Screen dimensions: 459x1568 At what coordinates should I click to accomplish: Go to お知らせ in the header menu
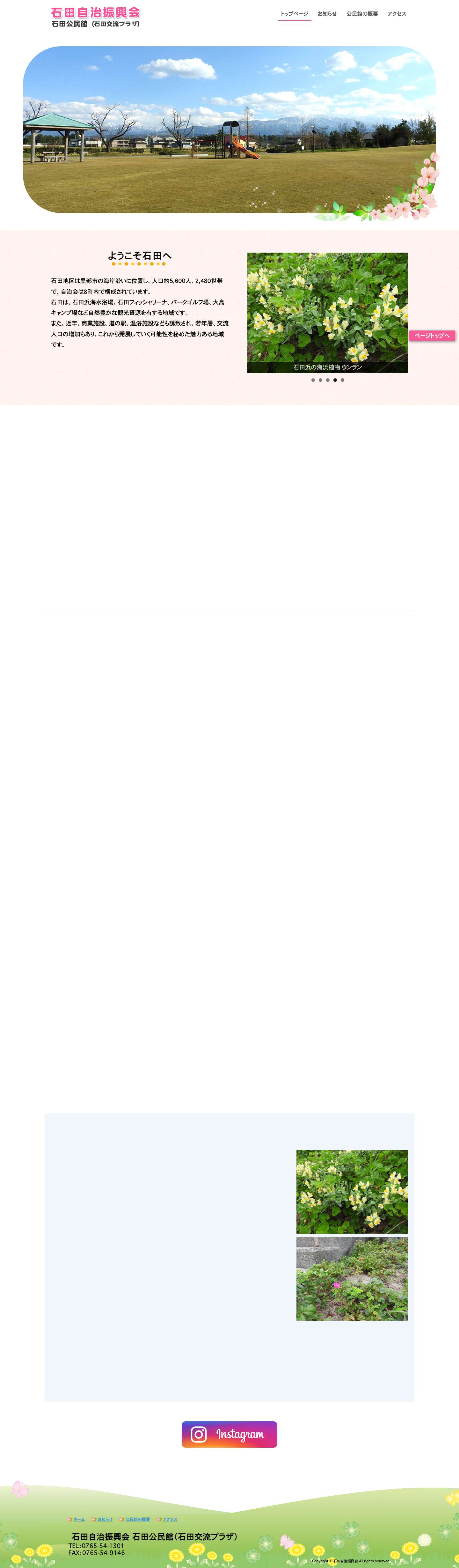[x=327, y=14]
